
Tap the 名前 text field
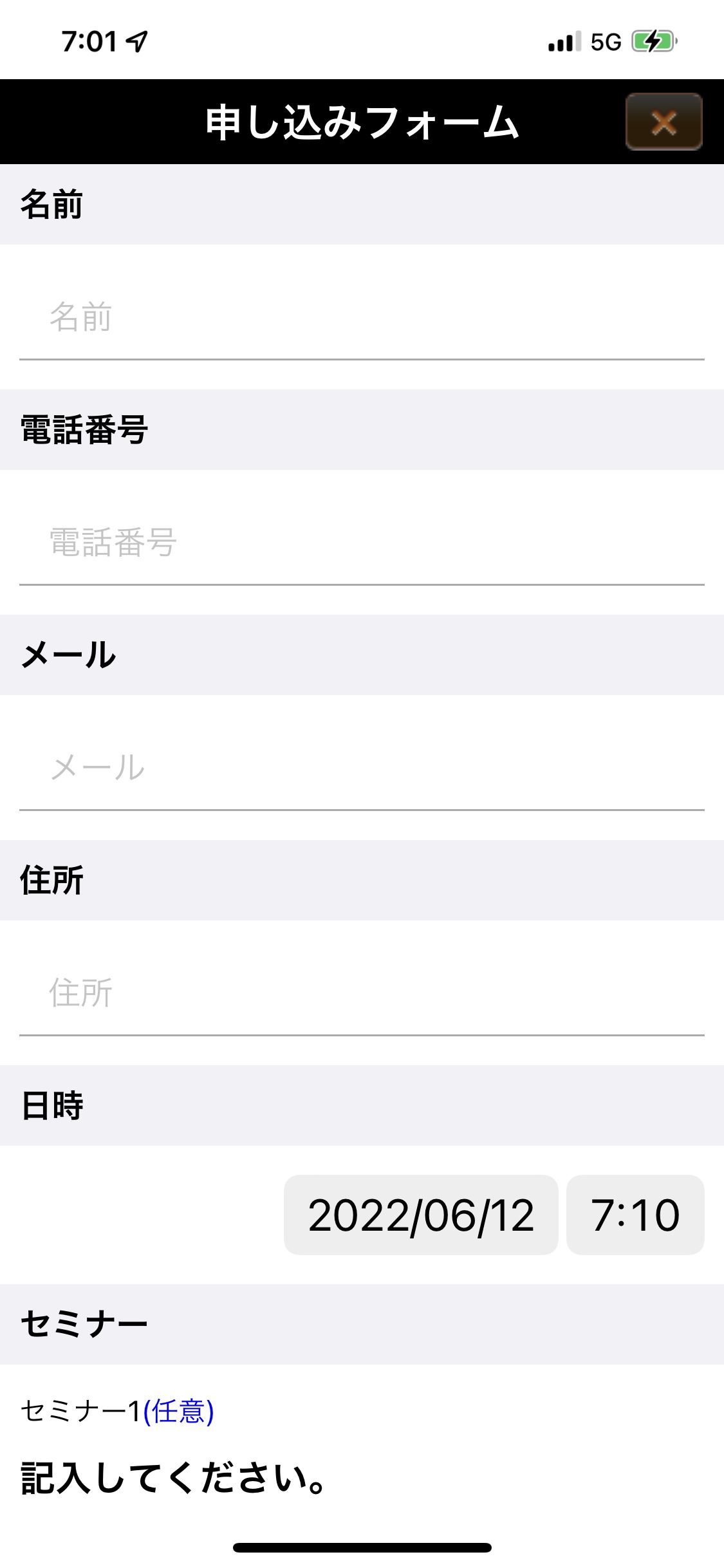coord(362,317)
